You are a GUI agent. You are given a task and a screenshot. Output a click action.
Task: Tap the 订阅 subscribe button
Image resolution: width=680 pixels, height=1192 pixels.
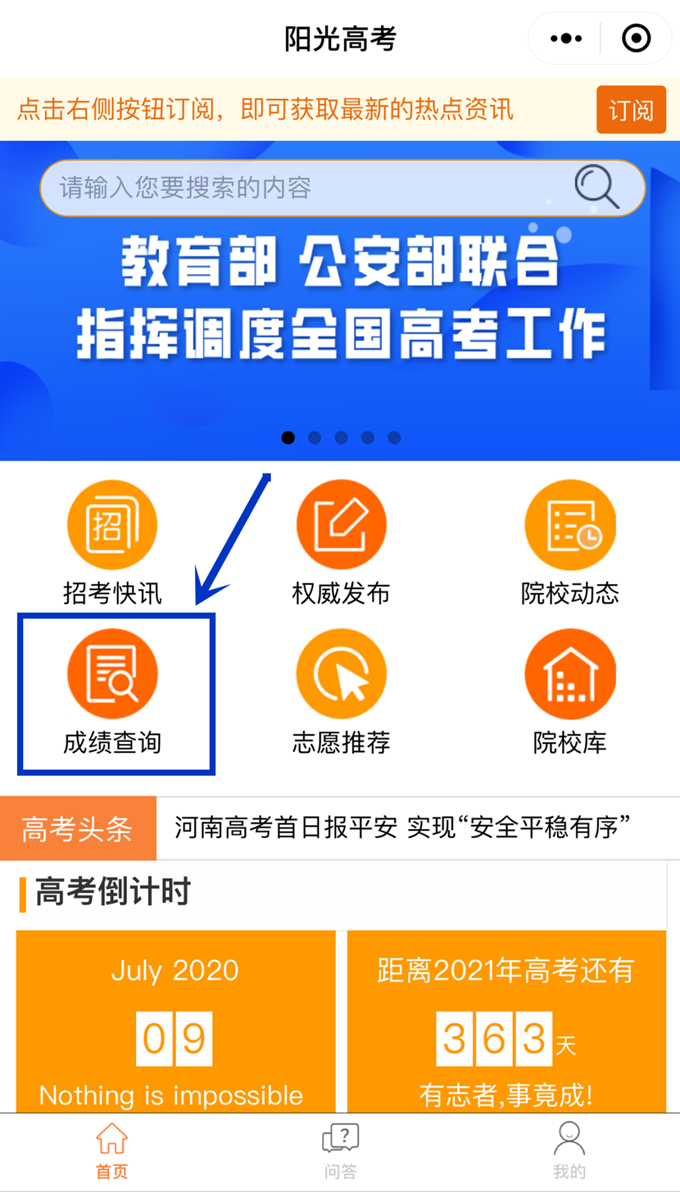[x=631, y=110]
